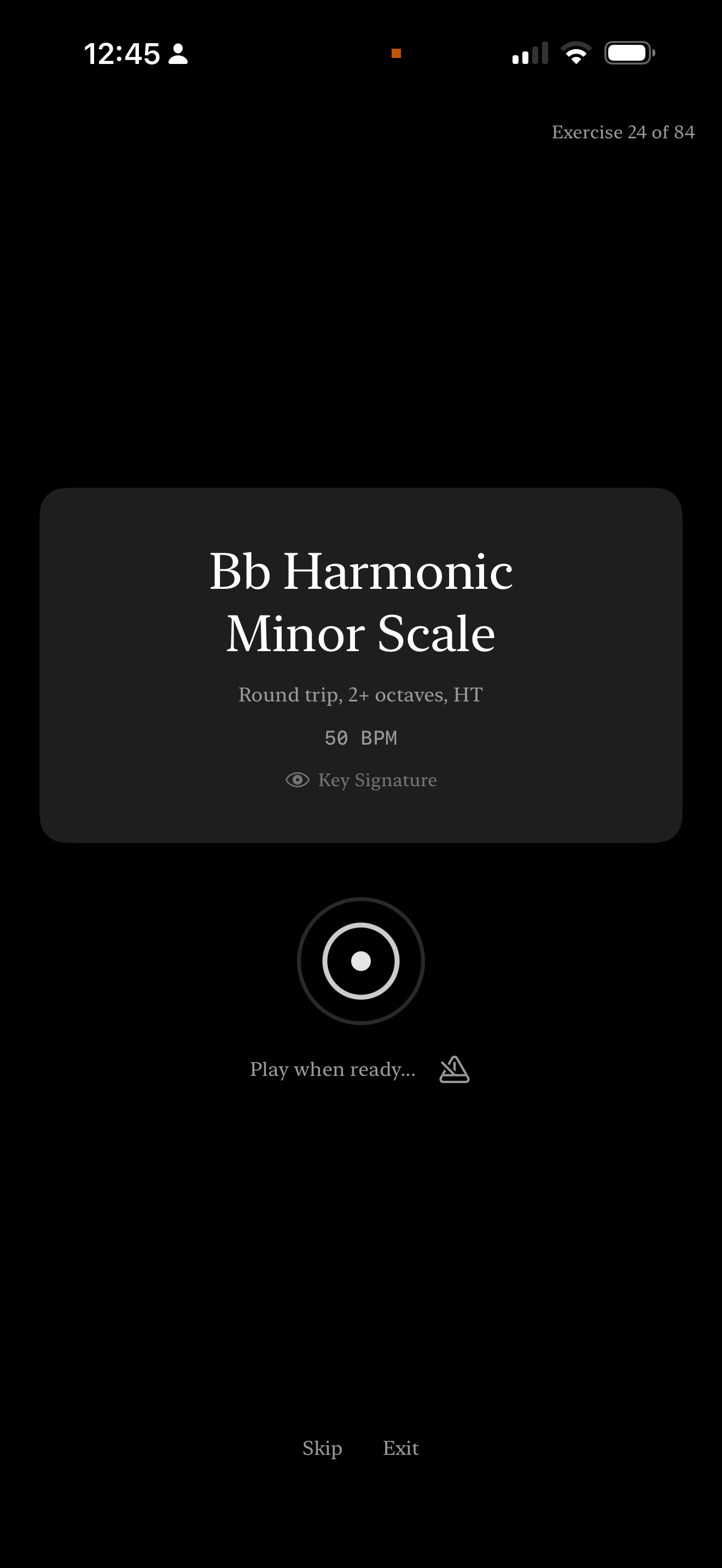Screen dimensions: 722x1568
Task: Tap the eye icon beside Key Signature
Action: 296,780
